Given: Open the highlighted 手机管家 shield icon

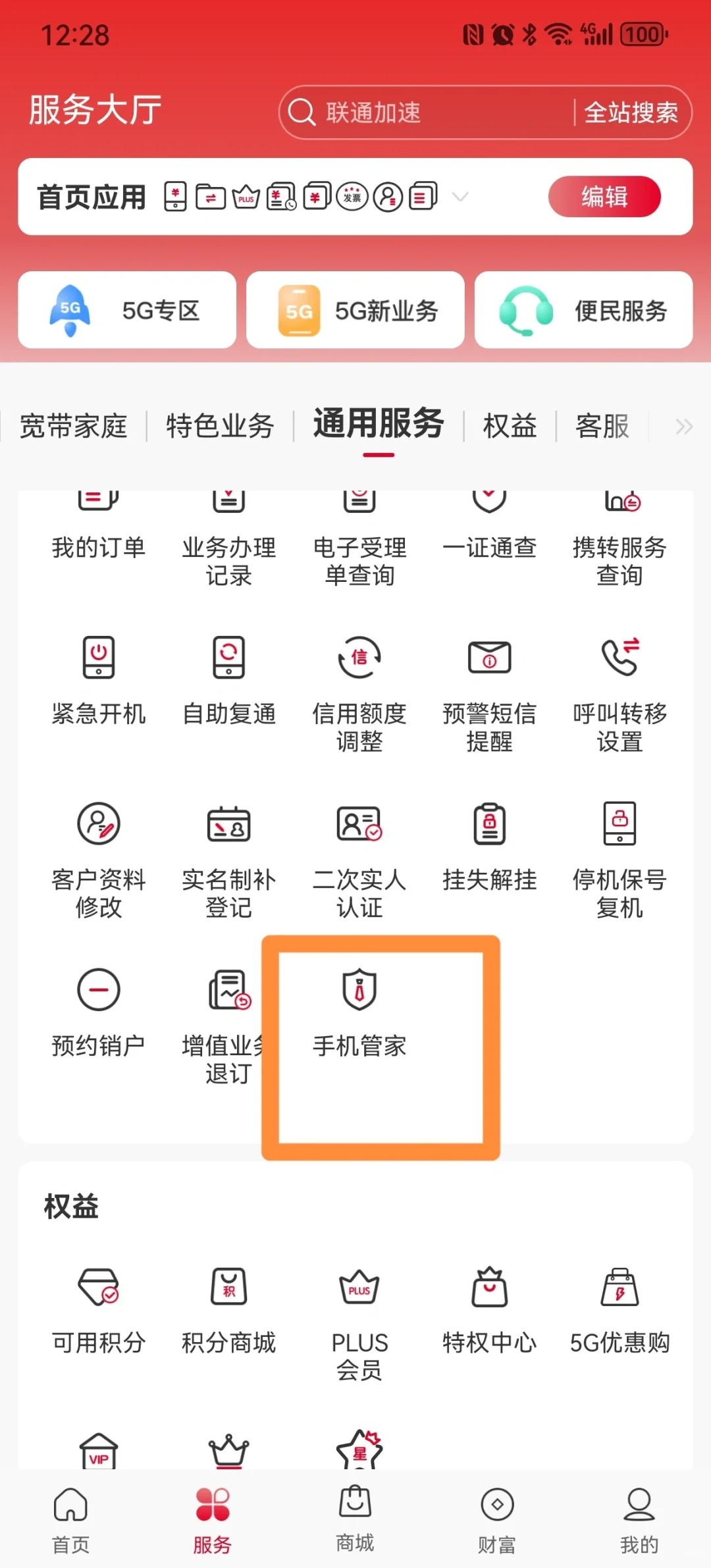Looking at the screenshot, I should pos(358,989).
